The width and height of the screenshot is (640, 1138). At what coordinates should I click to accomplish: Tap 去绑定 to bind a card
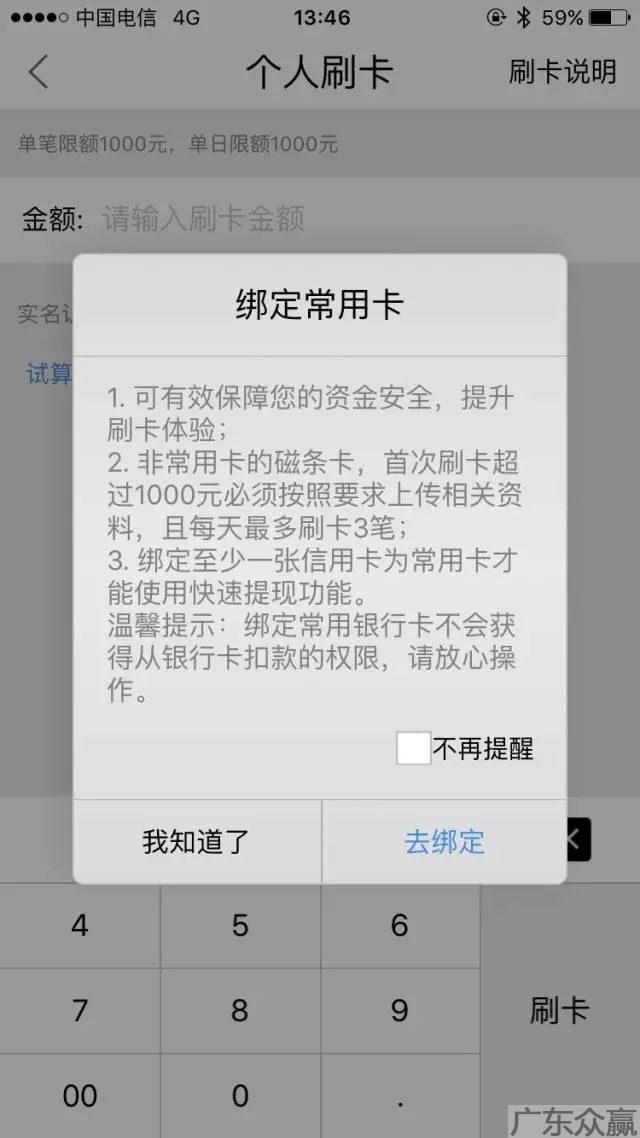pyautogui.click(x=444, y=841)
